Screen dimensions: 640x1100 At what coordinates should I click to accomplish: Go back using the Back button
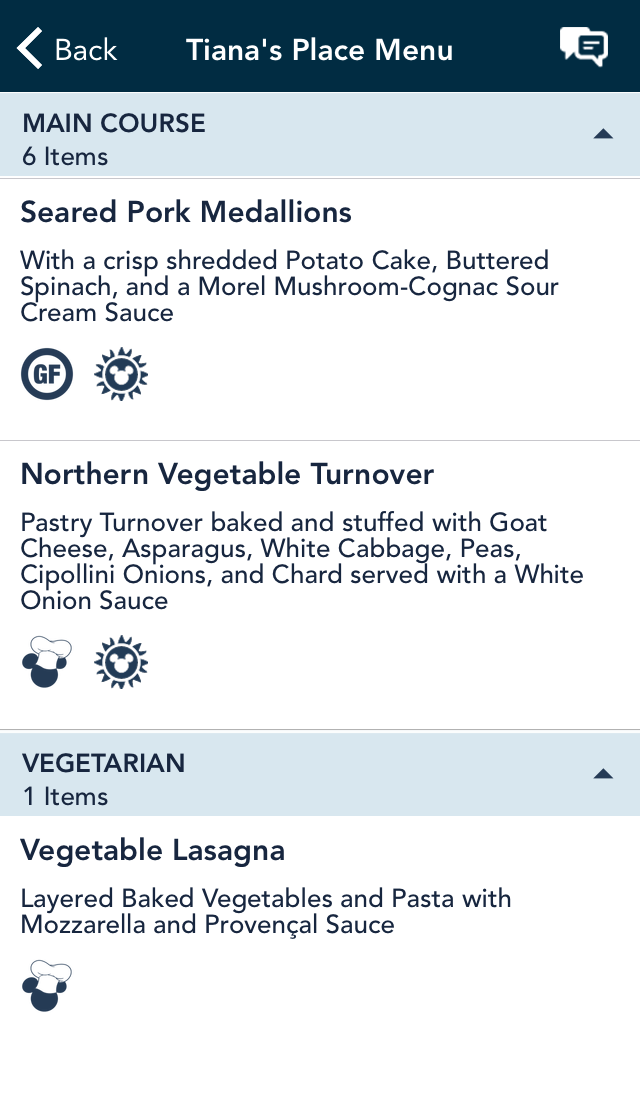[67, 49]
